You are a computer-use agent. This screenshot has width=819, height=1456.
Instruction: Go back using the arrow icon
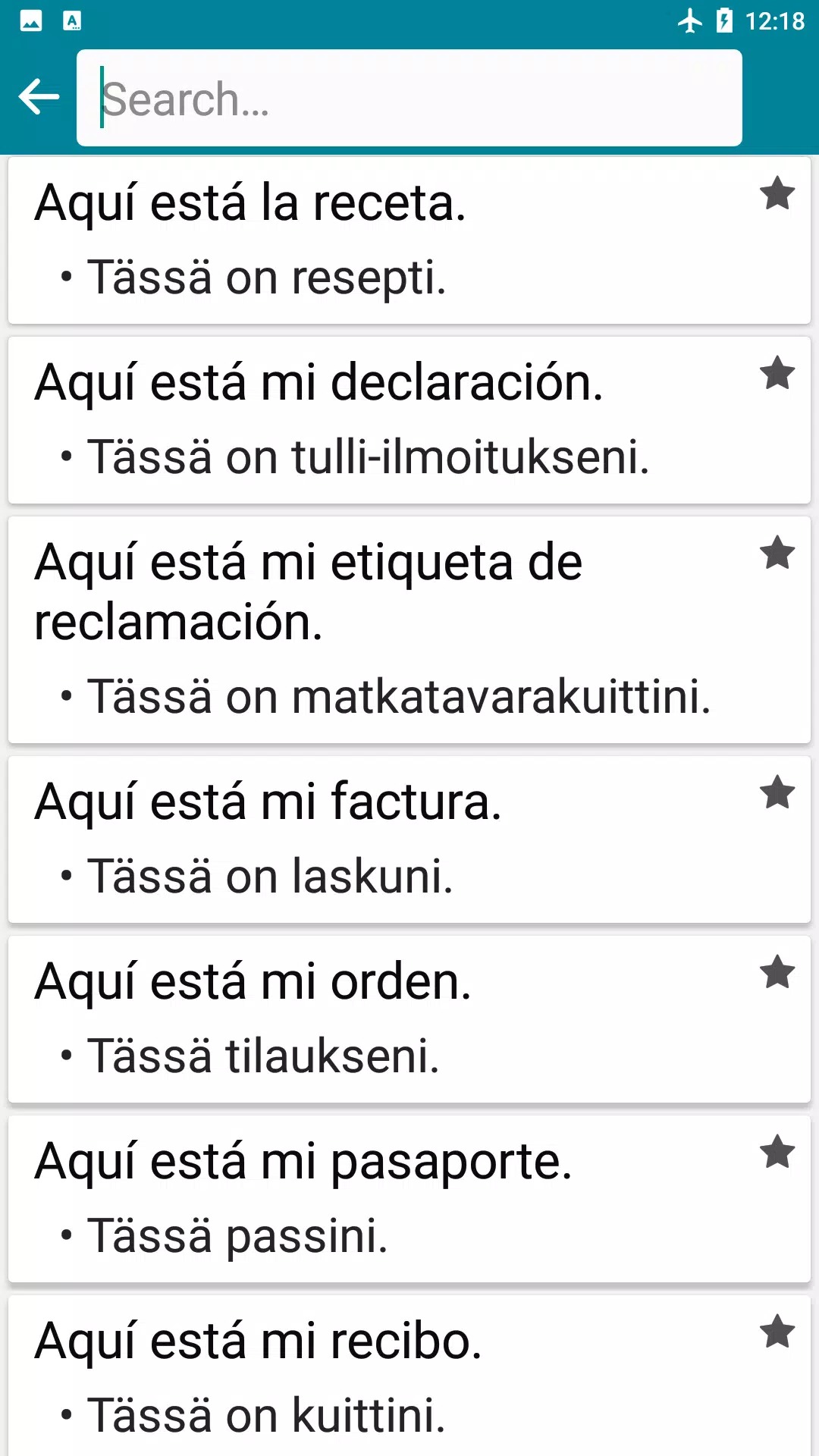39,98
